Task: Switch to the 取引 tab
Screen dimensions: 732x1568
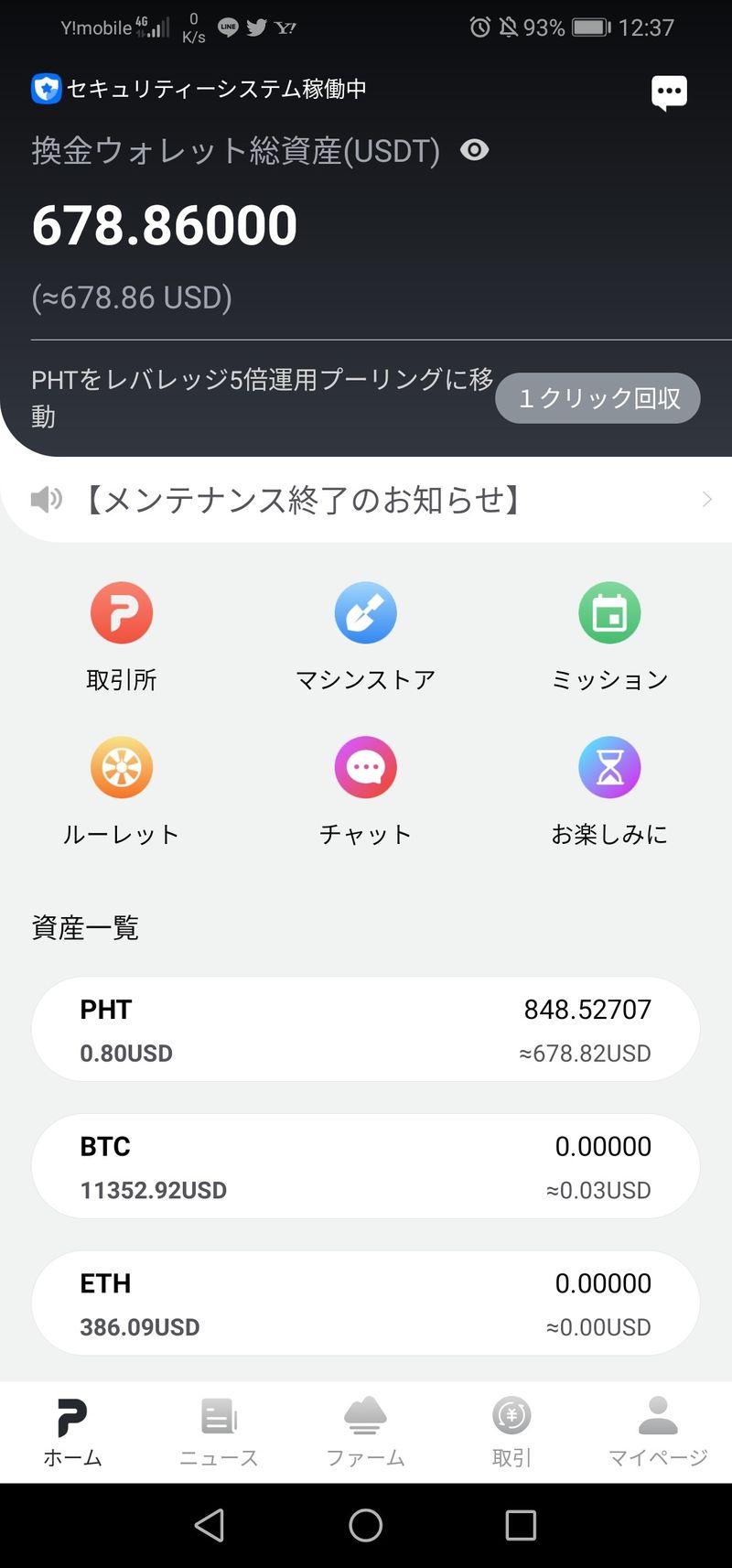Action: point(511,1433)
